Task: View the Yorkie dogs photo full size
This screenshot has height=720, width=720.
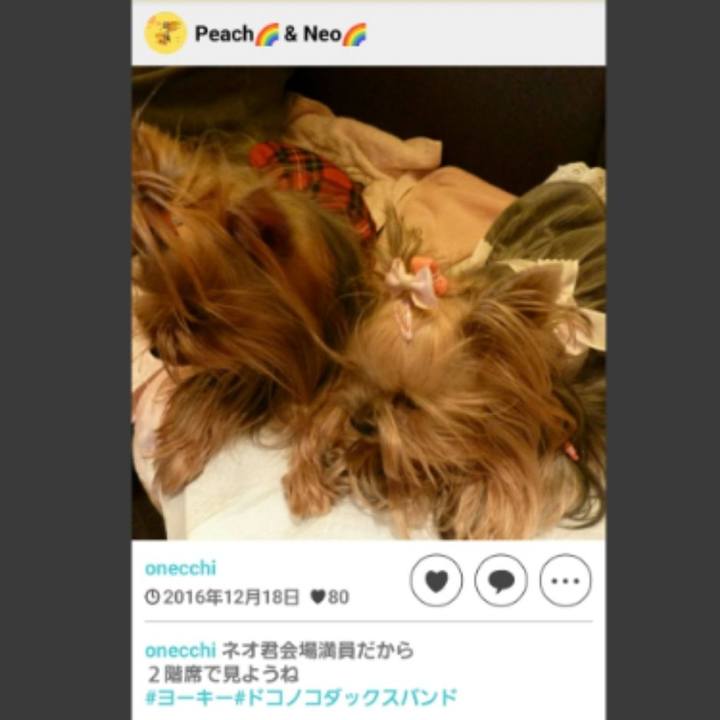Action: [368, 303]
